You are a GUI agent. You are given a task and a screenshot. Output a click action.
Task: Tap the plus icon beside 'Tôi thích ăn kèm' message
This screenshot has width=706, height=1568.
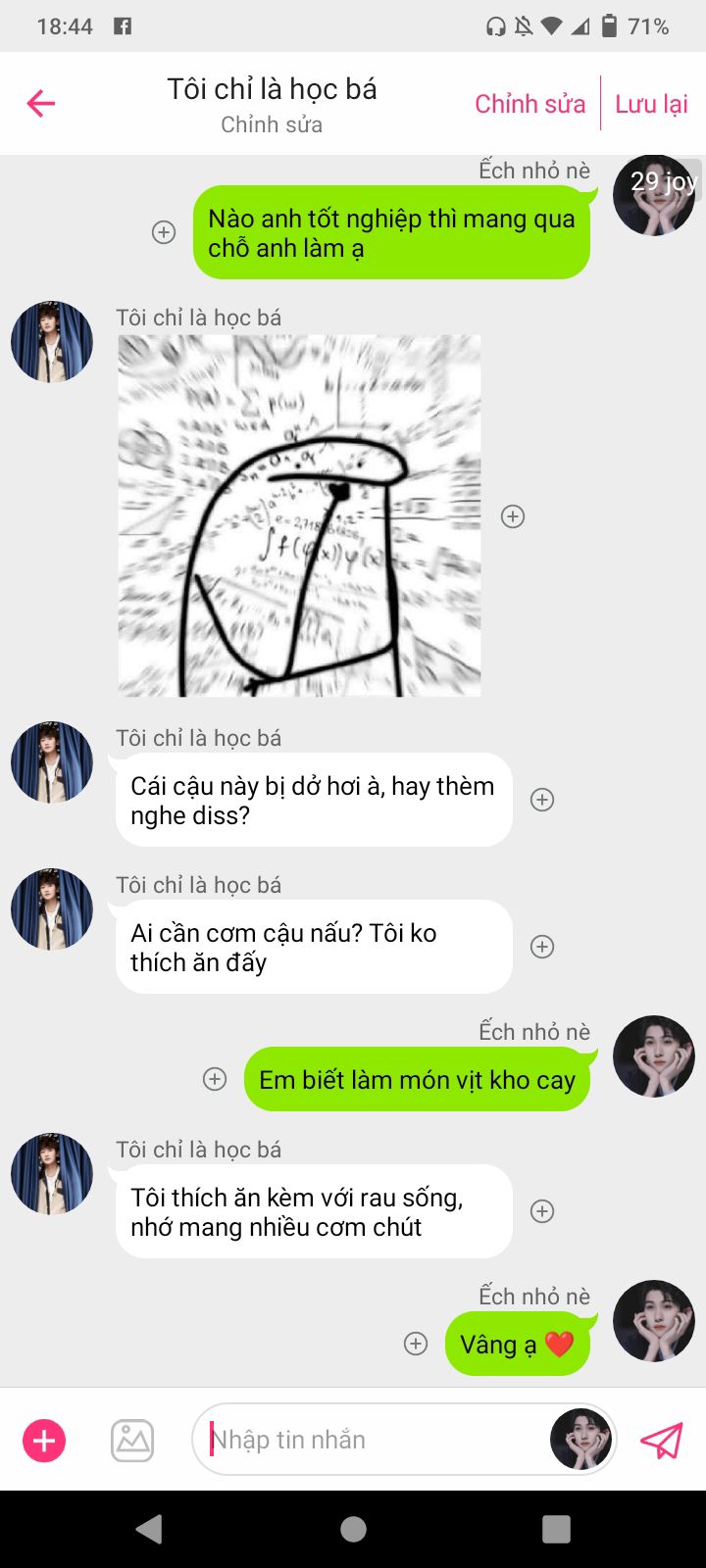point(542,1211)
